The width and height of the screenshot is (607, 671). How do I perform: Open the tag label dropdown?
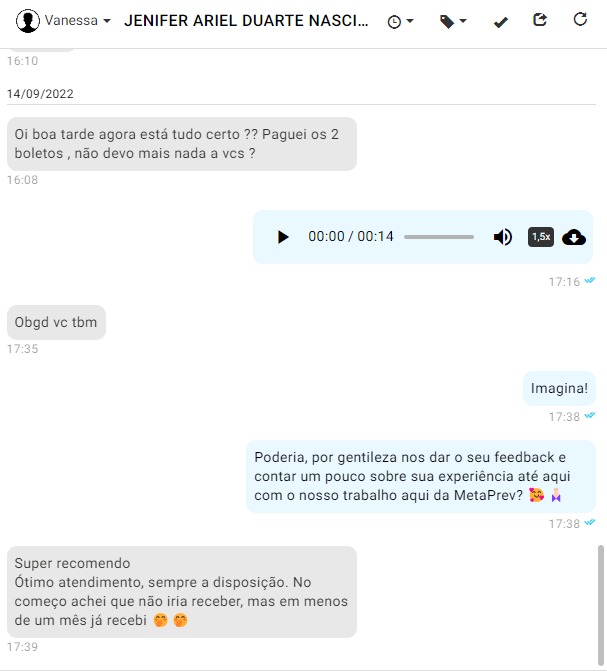453,21
